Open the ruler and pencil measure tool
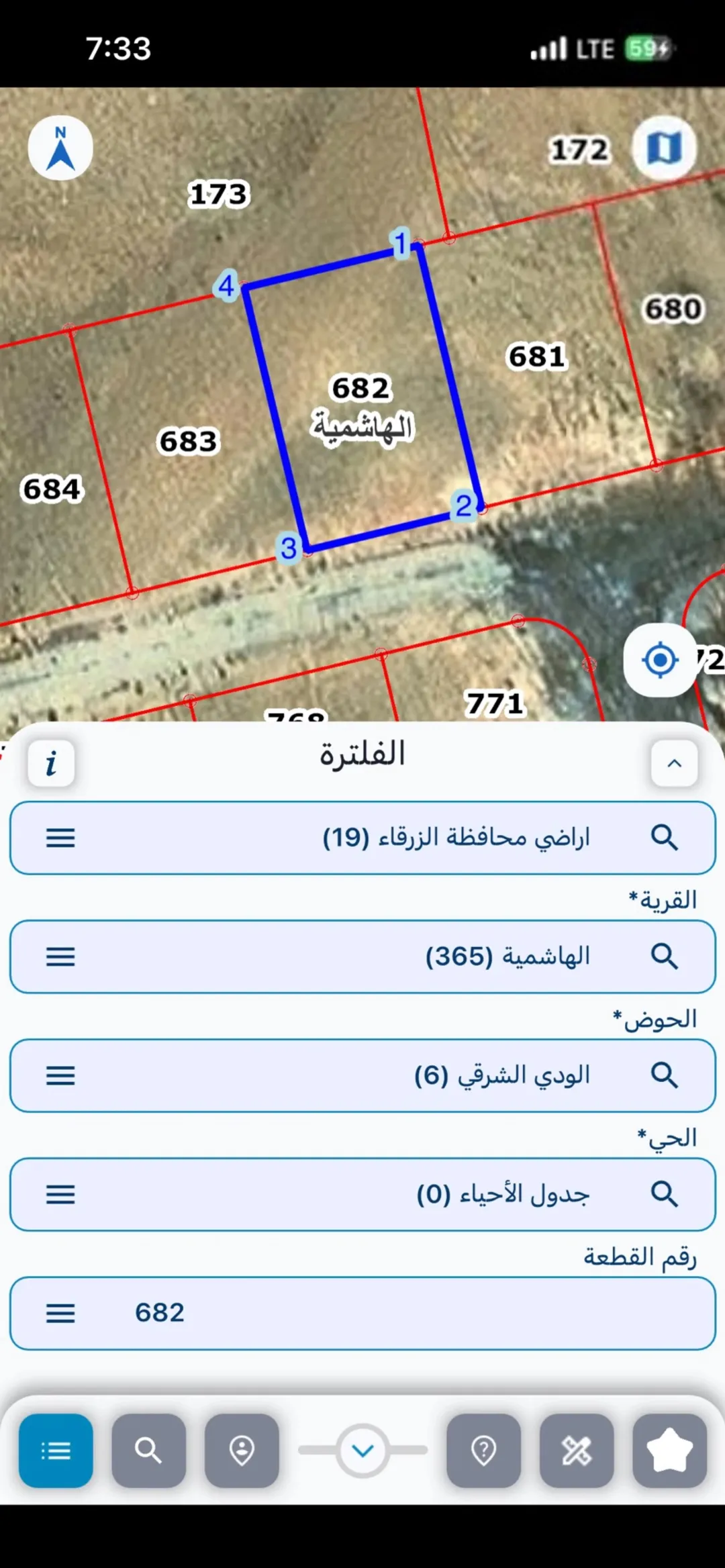This screenshot has height=1568, width=725. click(577, 1451)
